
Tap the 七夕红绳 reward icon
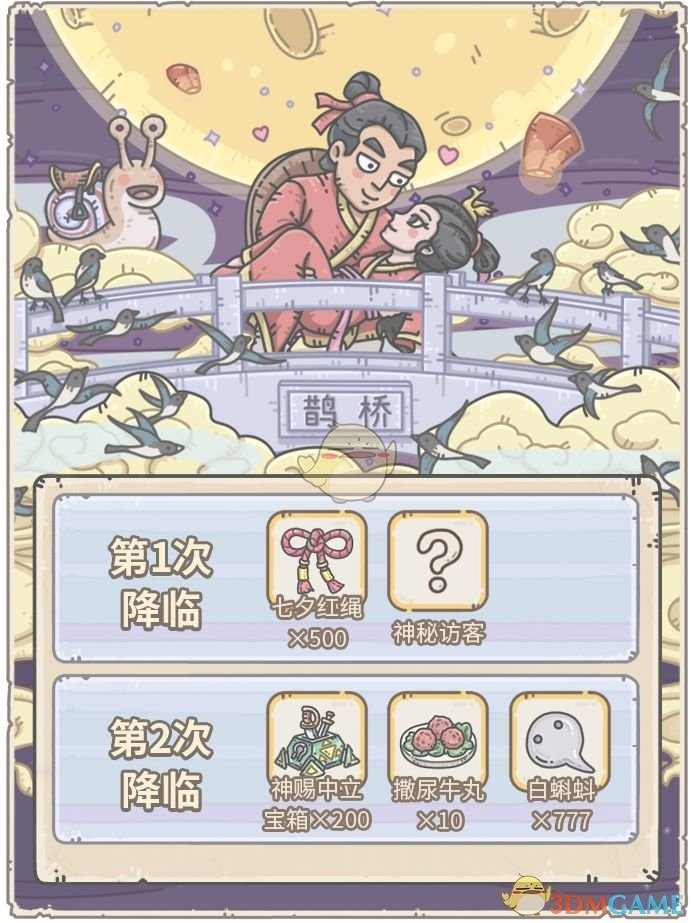click(x=316, y=560)
